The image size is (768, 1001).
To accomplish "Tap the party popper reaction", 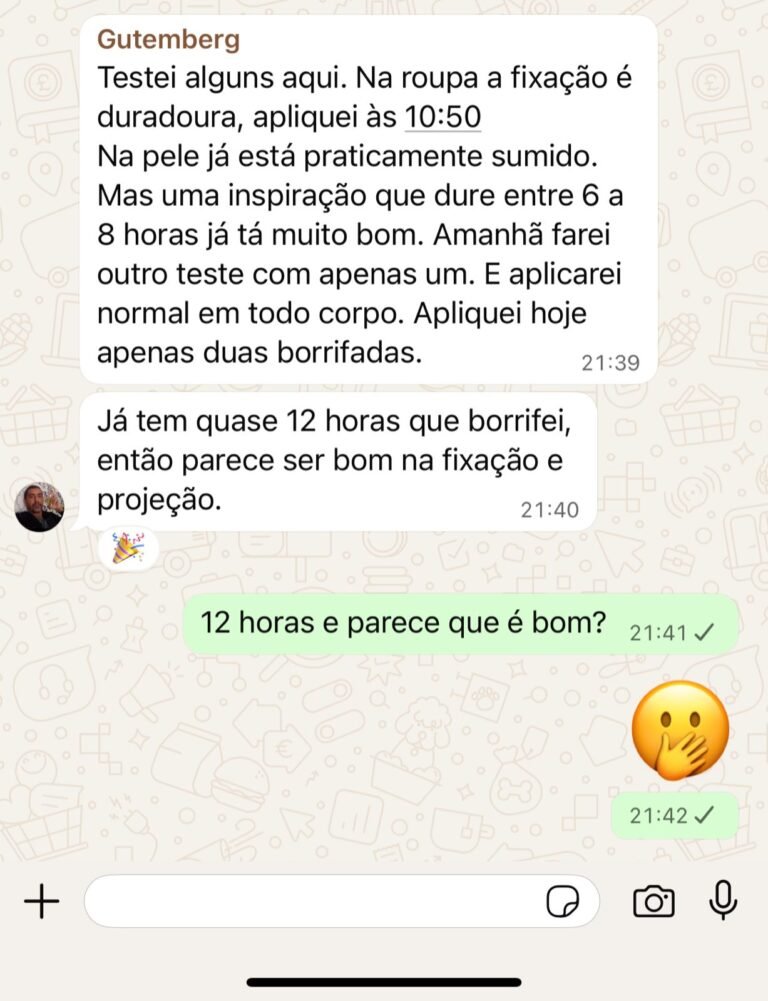I will (x=128, y=548).
